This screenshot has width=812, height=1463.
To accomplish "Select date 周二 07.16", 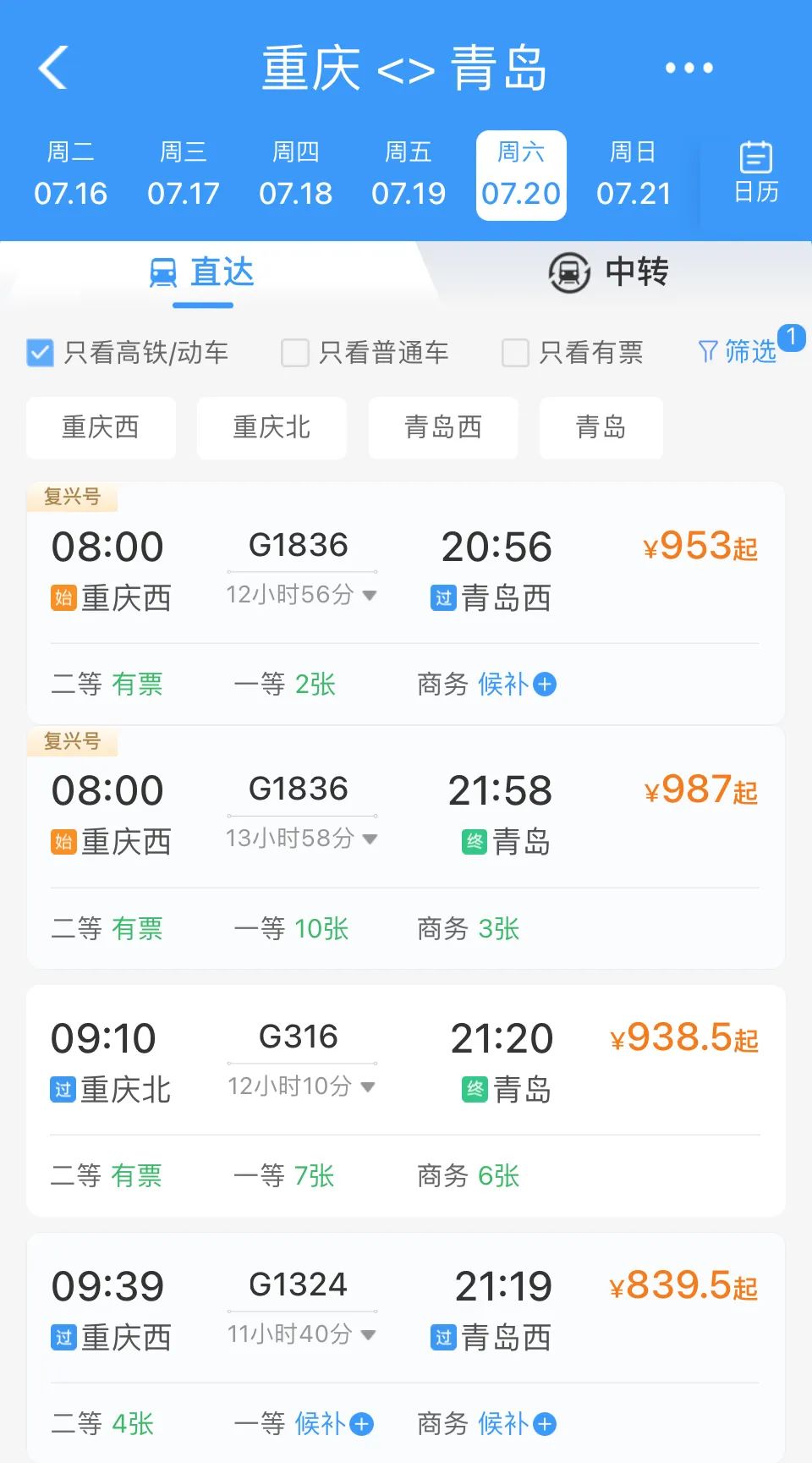I will 71,175.
